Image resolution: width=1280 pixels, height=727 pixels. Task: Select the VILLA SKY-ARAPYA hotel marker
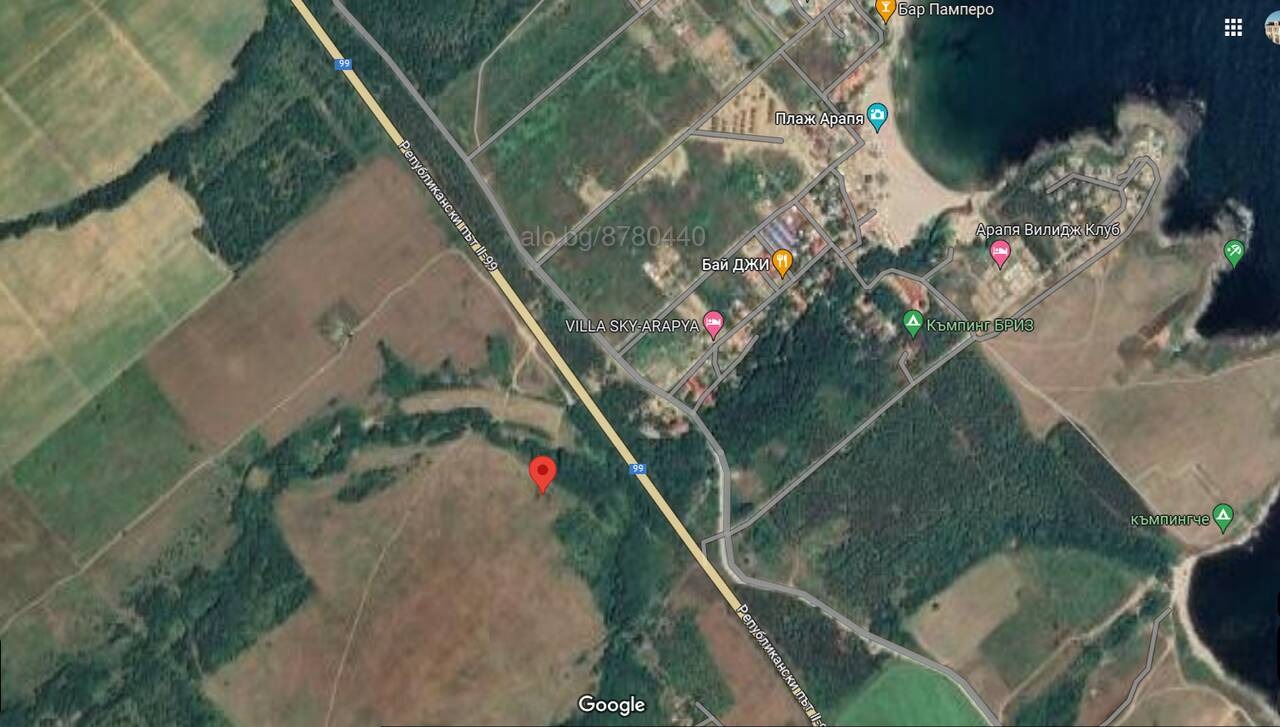tap(713, 323)
